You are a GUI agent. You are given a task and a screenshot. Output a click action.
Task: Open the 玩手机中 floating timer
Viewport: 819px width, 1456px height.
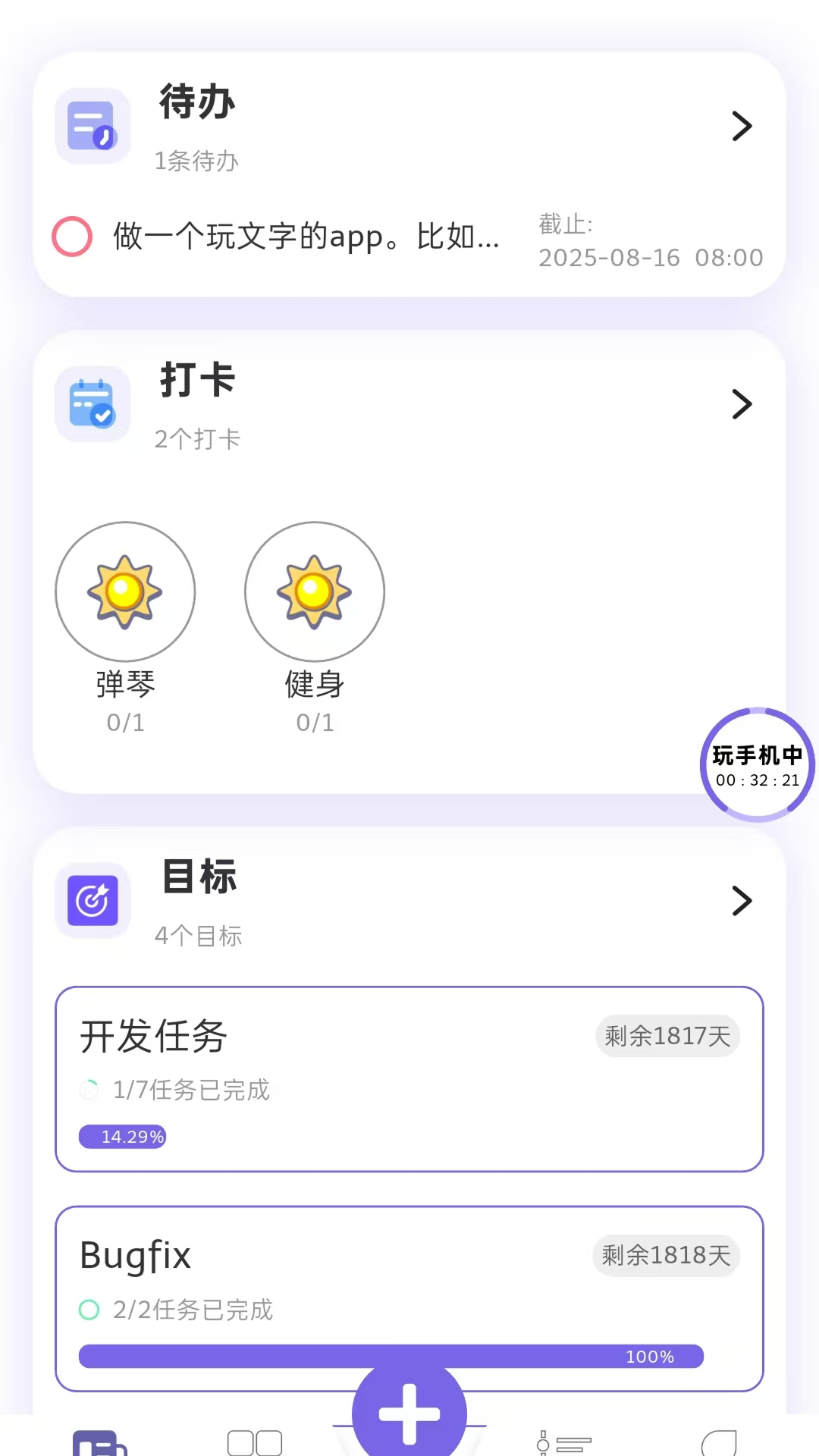tap(758, 765)
